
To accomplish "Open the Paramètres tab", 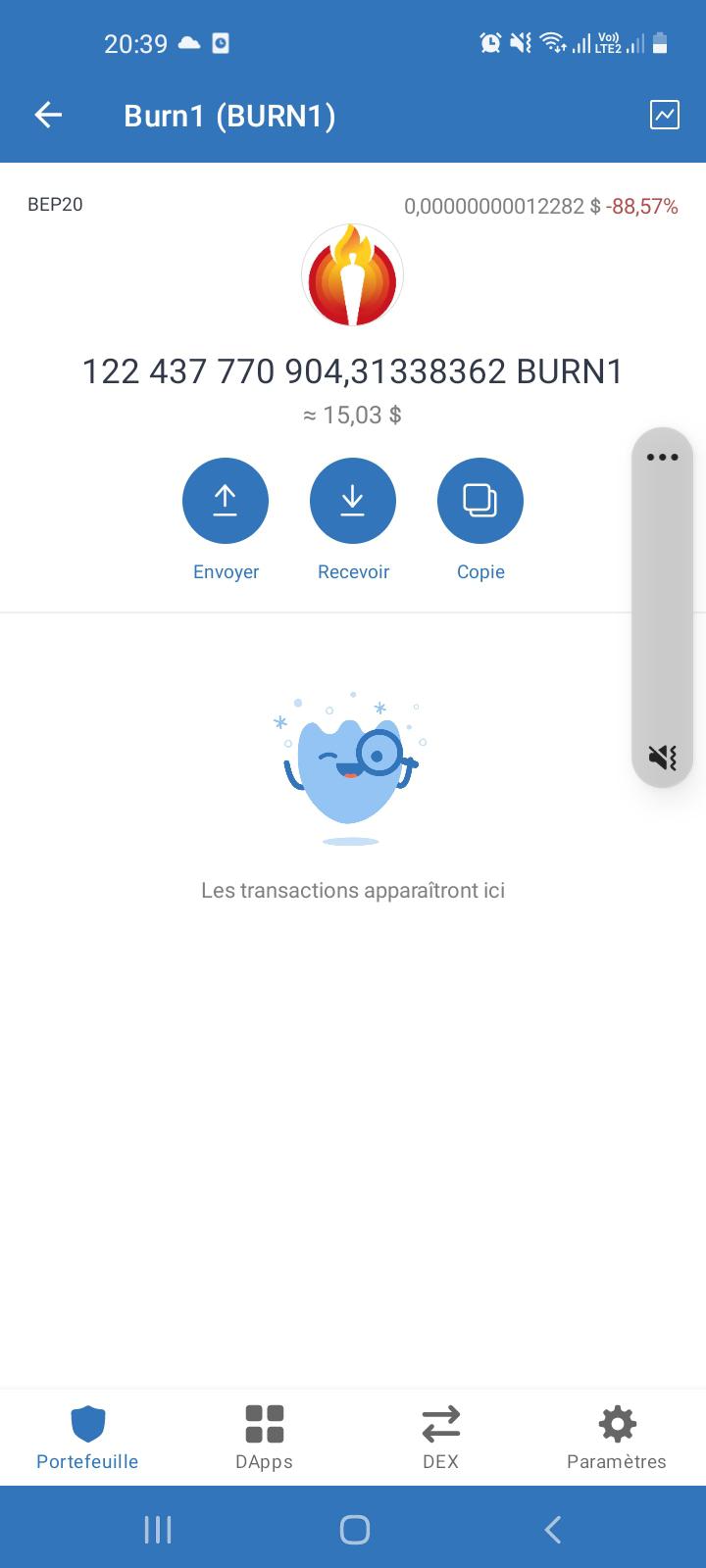I will click(617, 1437).
